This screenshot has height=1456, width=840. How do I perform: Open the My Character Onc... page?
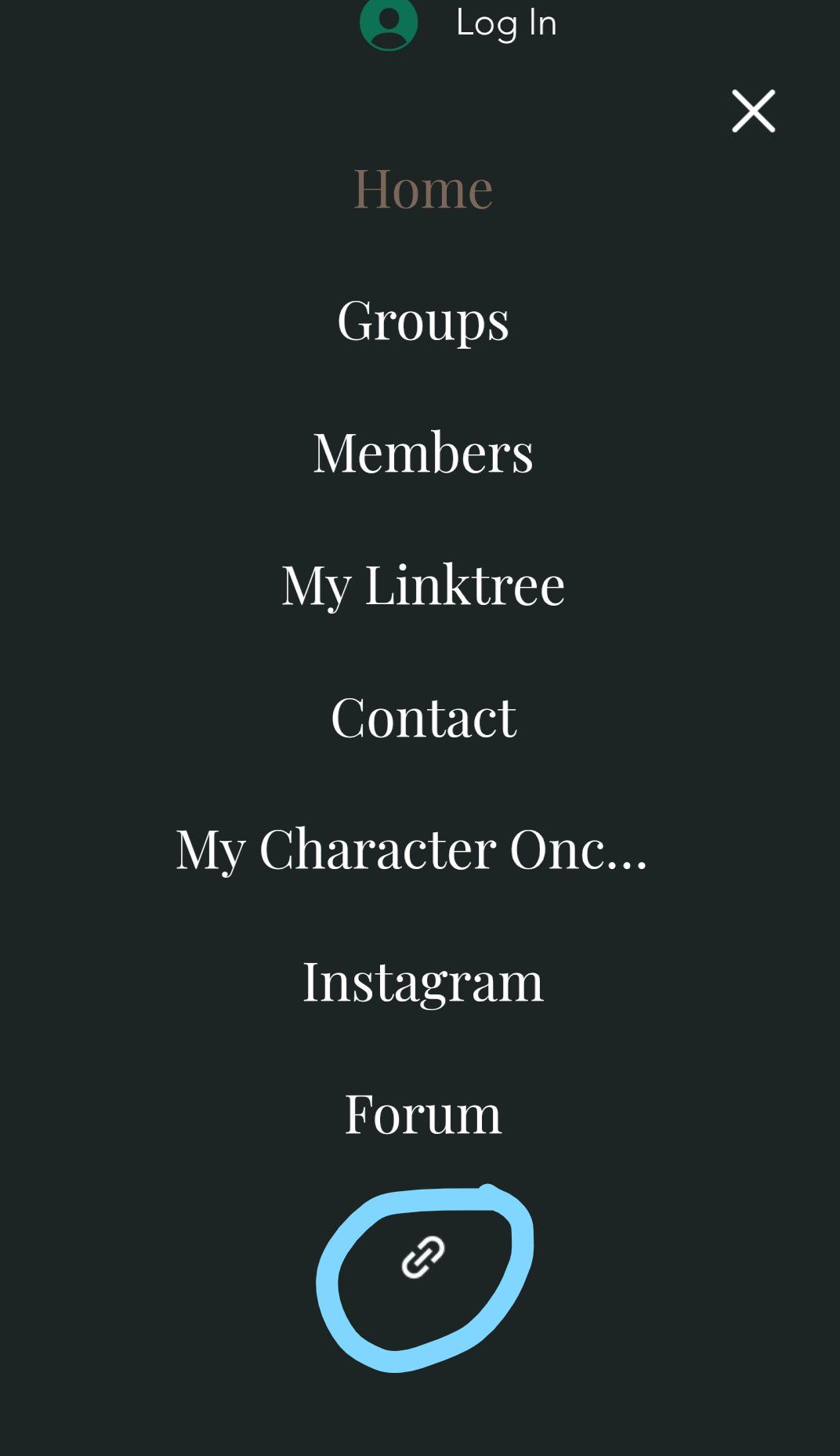point(411,849)
